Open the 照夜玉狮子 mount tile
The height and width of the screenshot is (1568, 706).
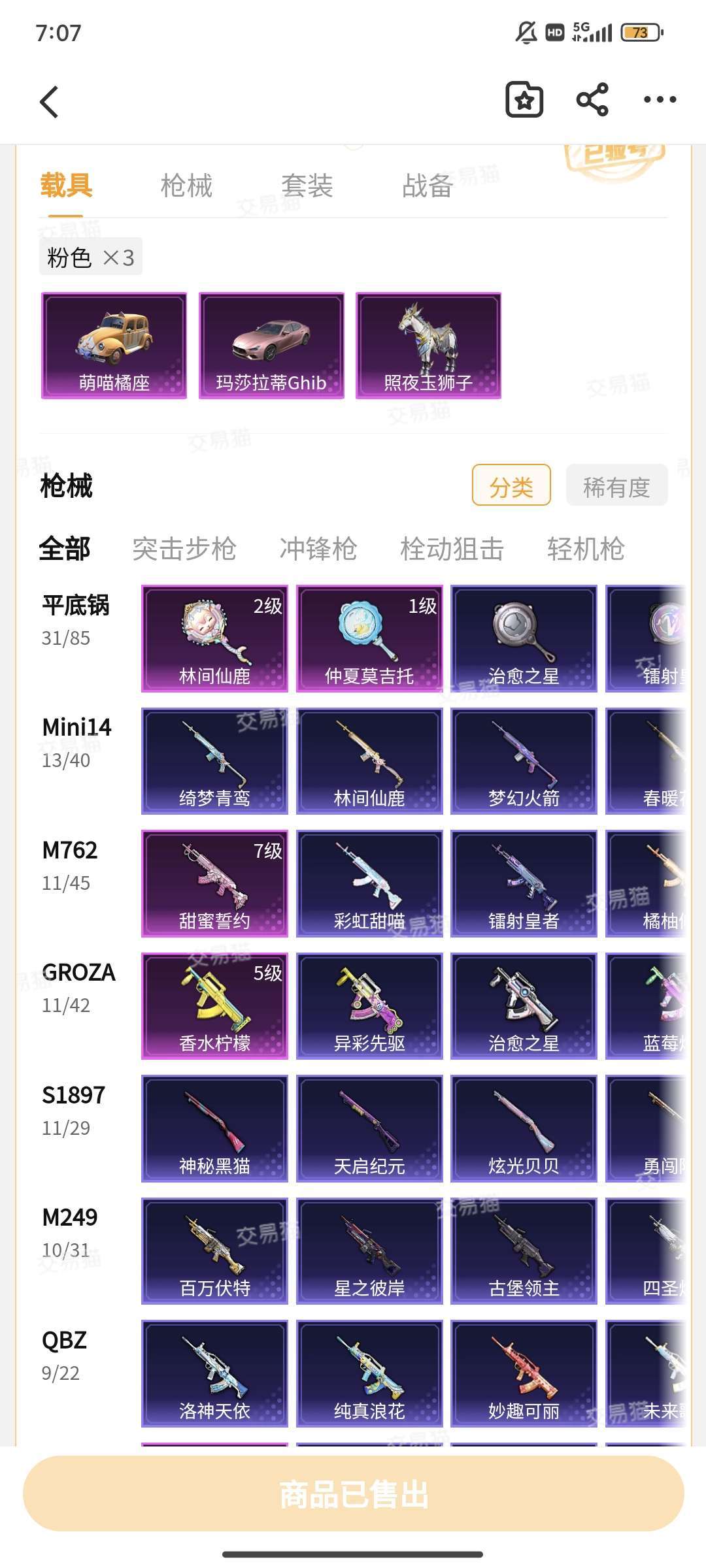tap(428, 346)
